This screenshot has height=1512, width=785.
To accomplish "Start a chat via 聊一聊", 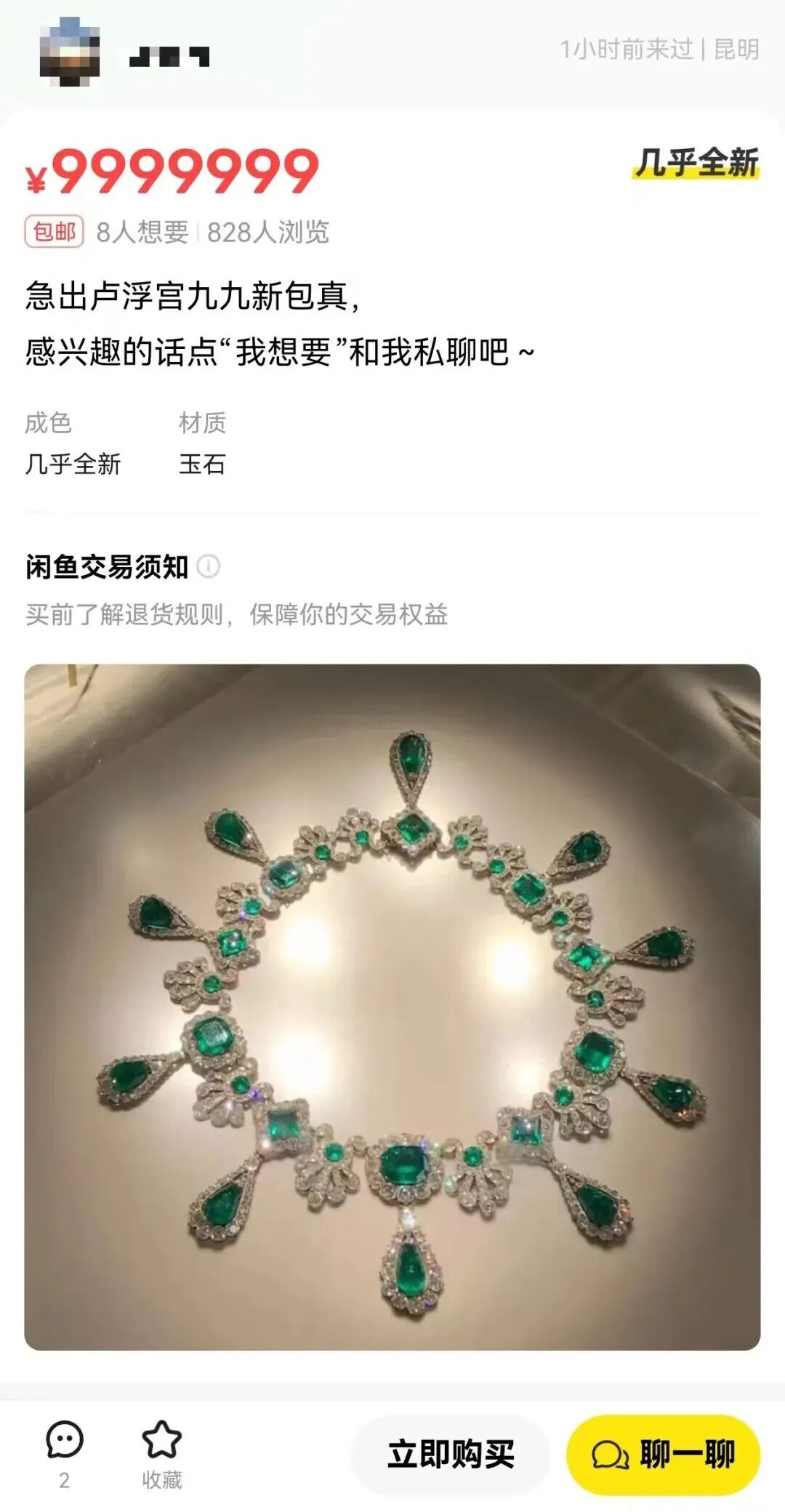I will [x=663, y=1455].
